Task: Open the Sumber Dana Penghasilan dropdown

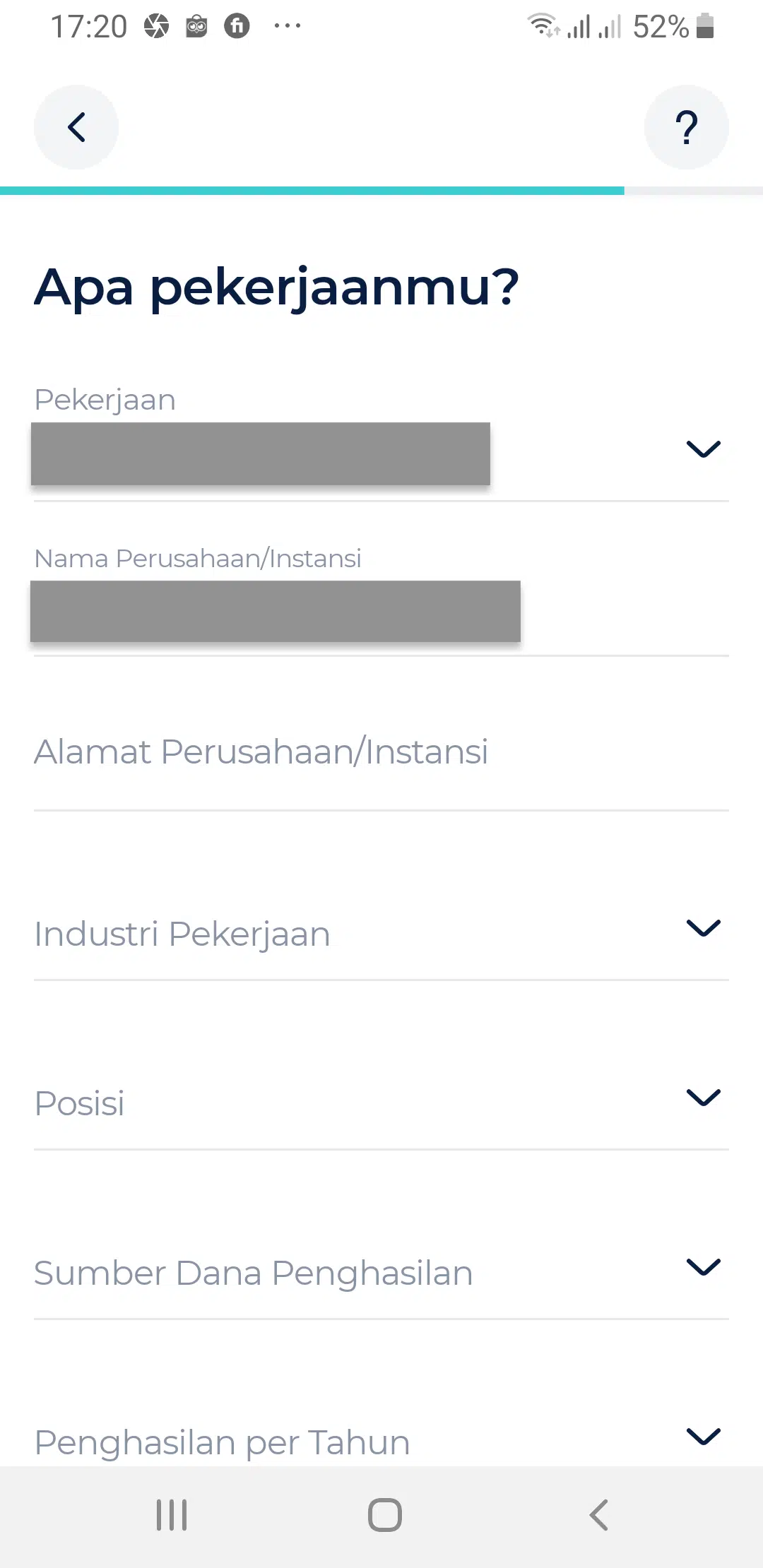Action: [702, 1269]
